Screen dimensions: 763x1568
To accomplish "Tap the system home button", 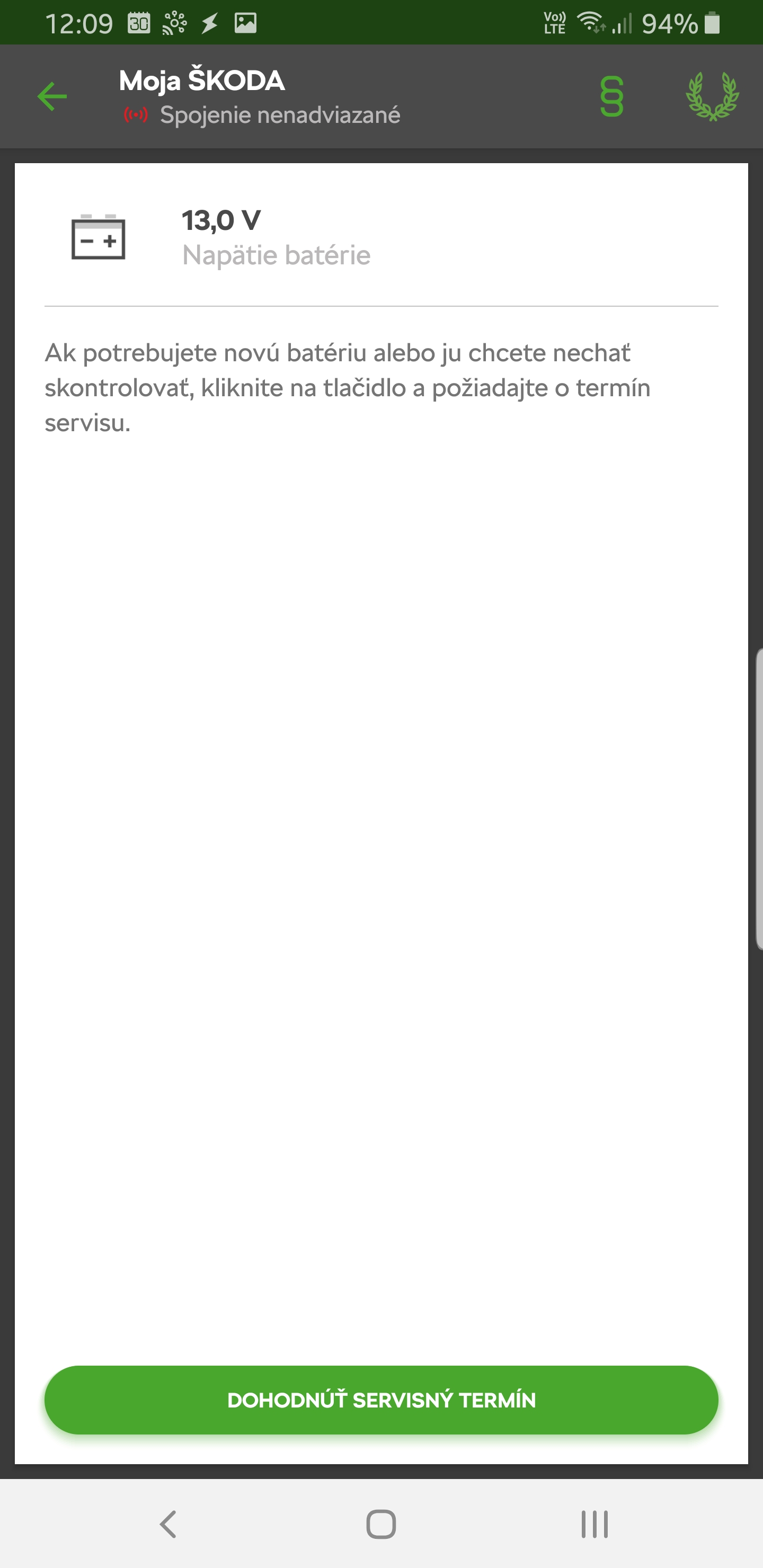I will 381,1524.
